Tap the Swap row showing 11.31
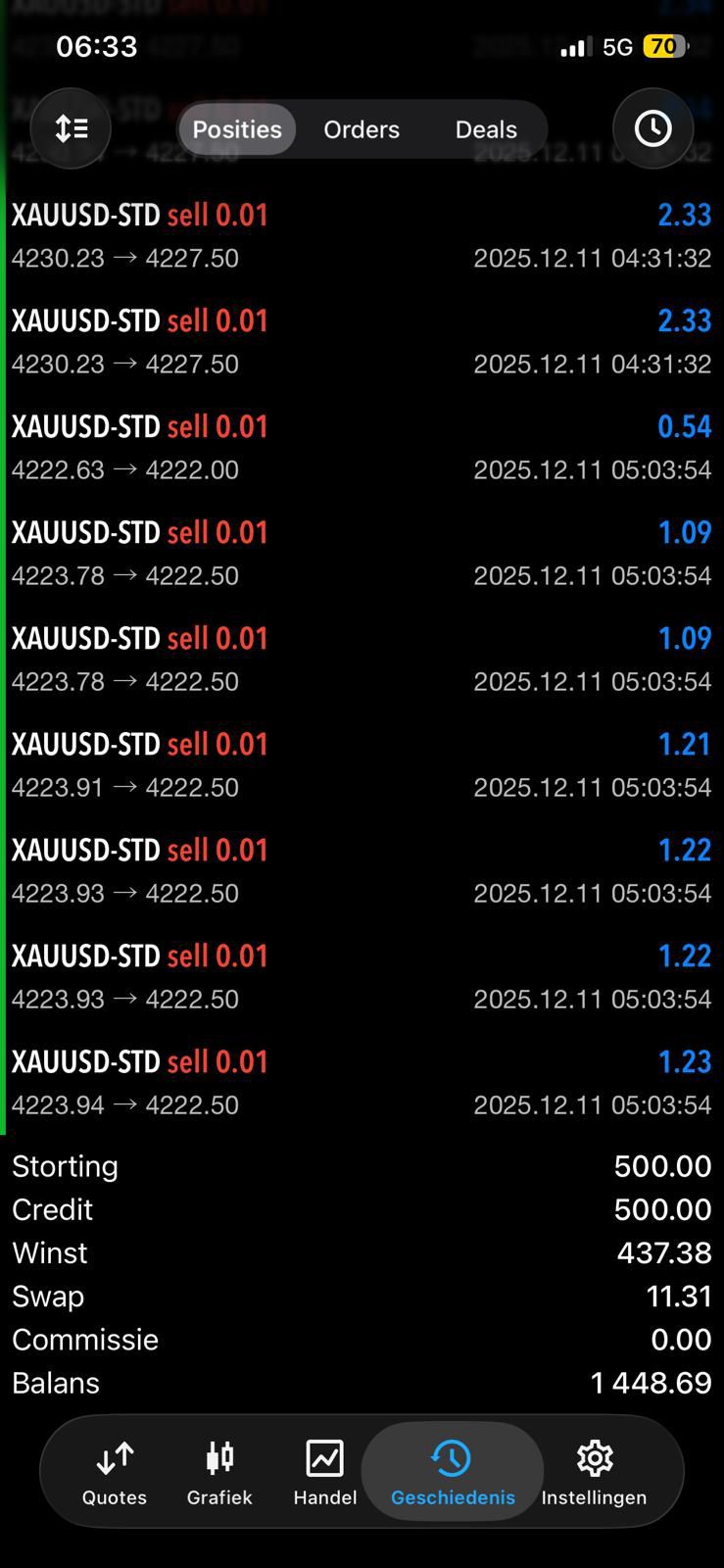This screenshot has height=1568, width=724. point(362,1296)
